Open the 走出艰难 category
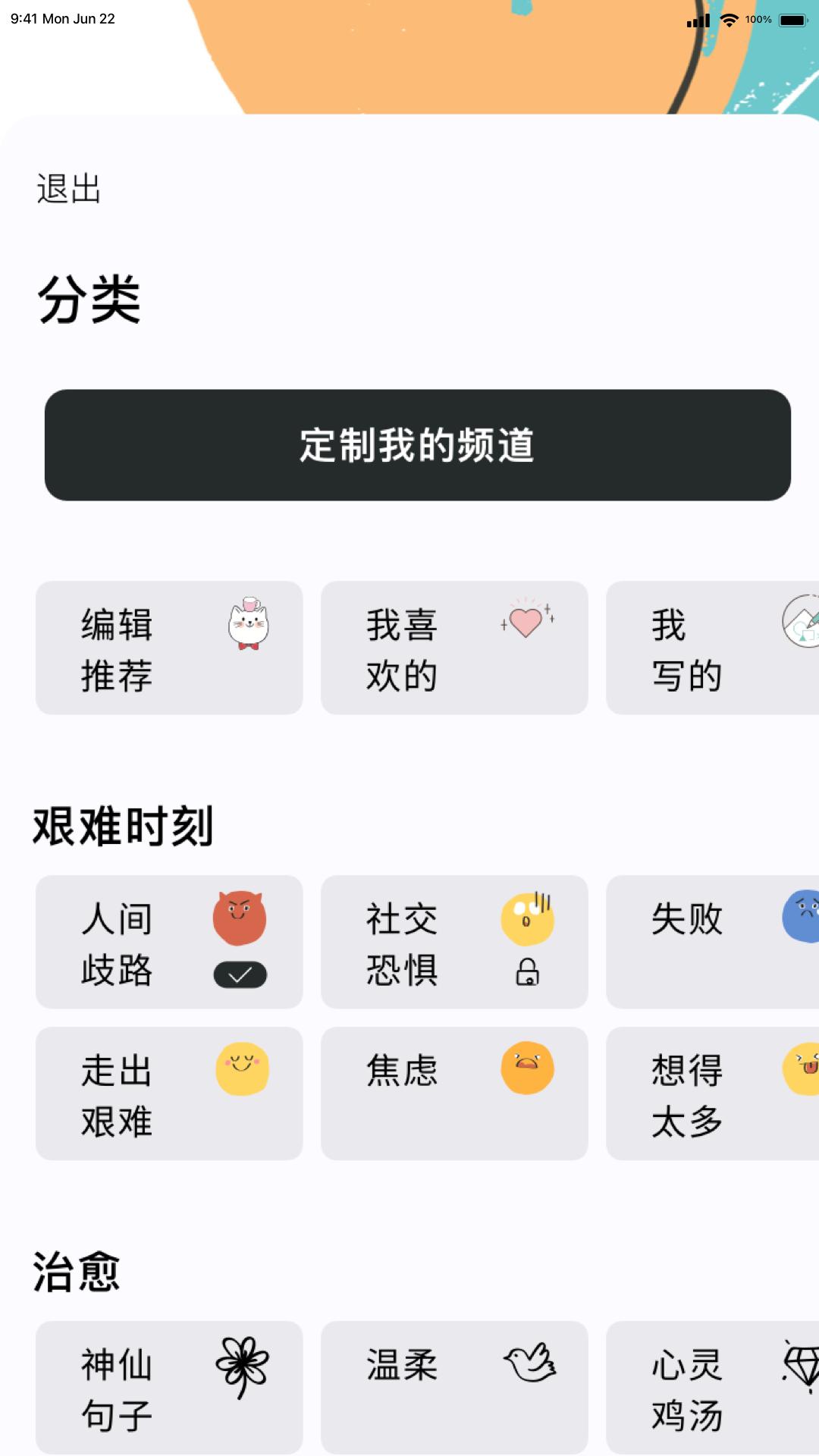819x1456 pixels. pyautogui.click(x=169, y=1094)
